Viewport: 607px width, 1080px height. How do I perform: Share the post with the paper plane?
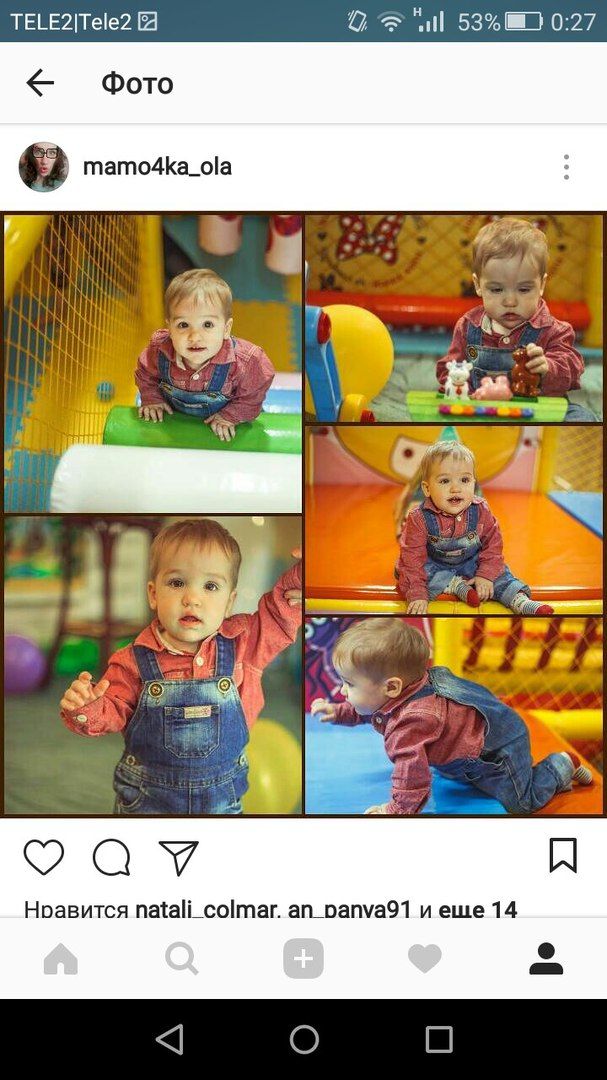click(178, 858)
